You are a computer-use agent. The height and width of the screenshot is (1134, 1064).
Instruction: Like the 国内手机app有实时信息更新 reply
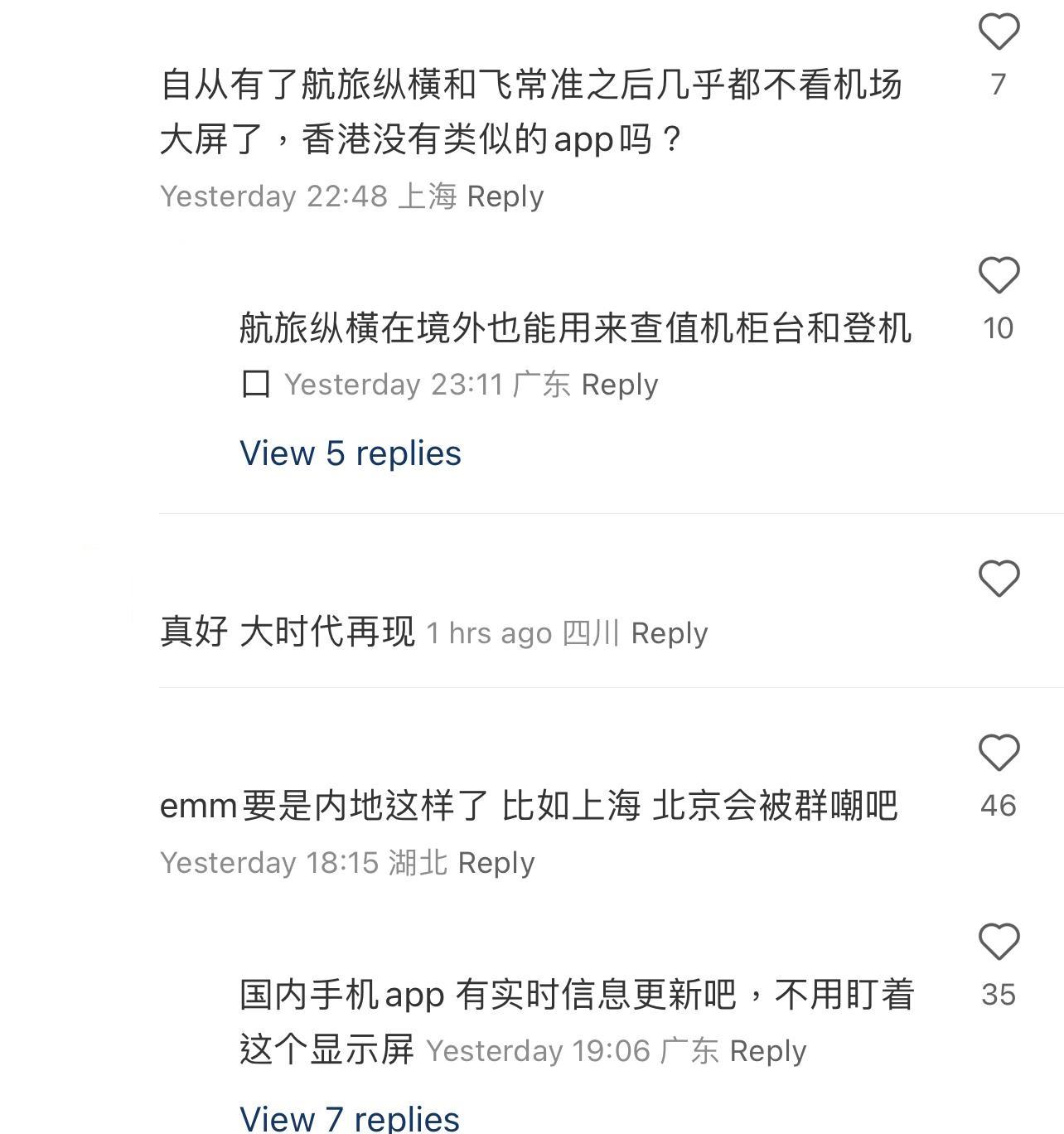[x=999, y=943]
